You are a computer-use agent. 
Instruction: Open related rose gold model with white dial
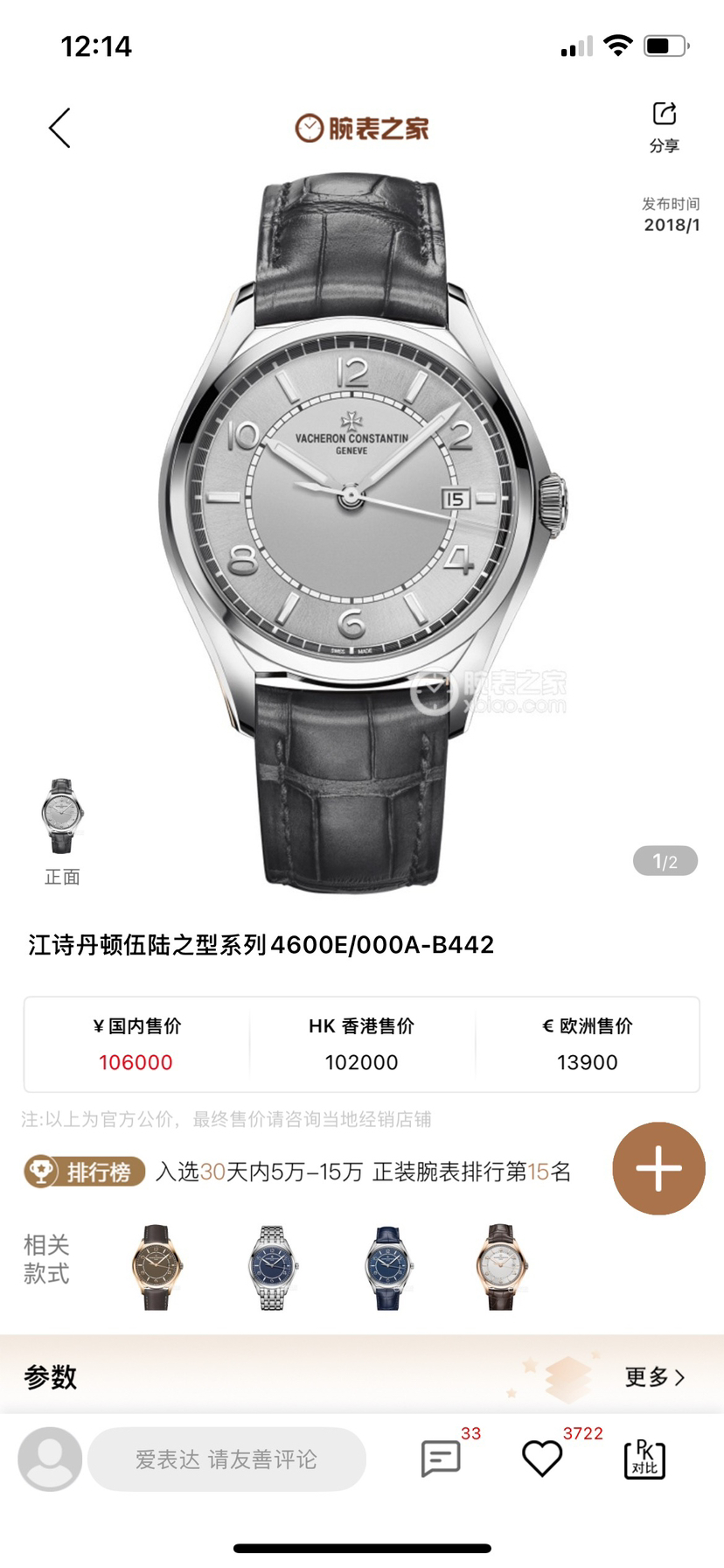[502, 1267]
